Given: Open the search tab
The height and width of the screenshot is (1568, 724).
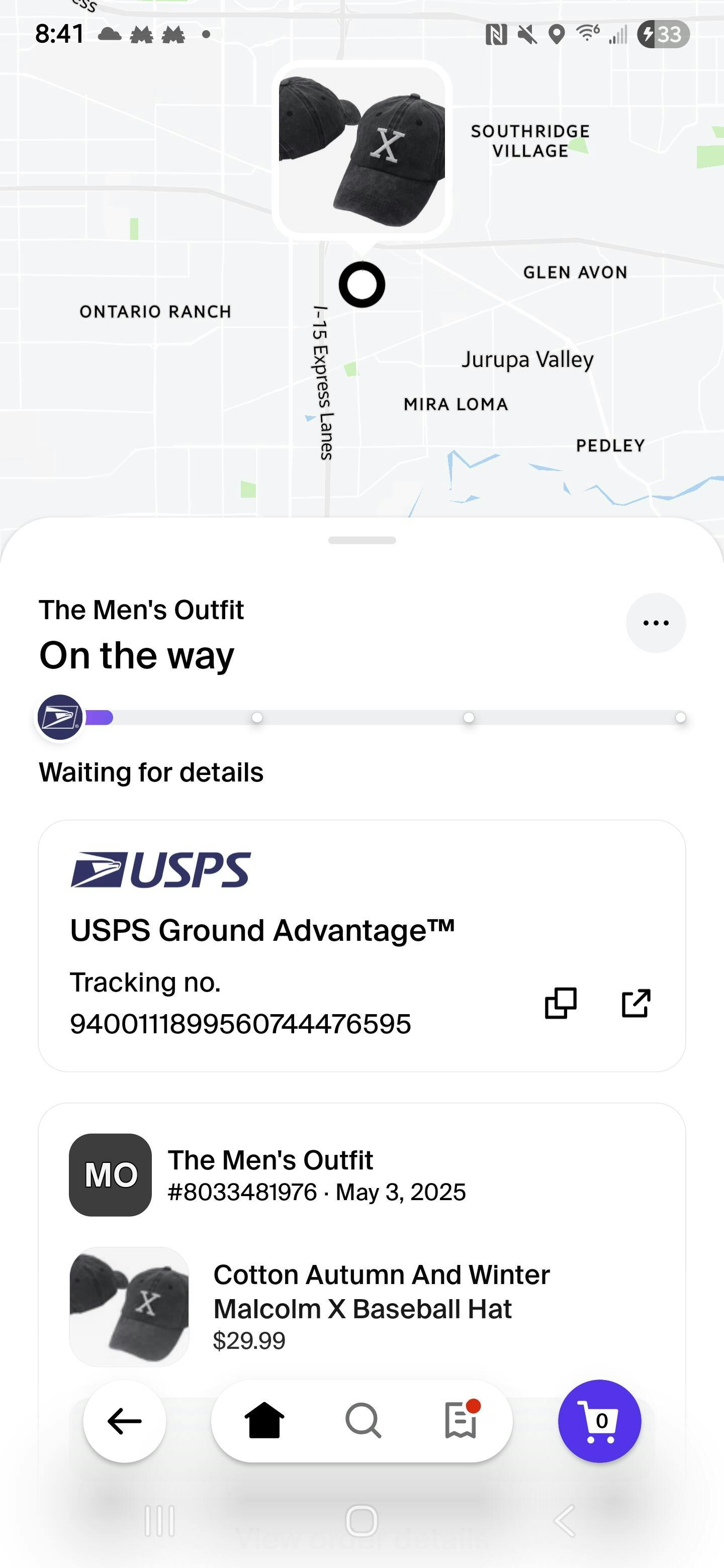Looking at the screenshot, I should pos(363,1421).
